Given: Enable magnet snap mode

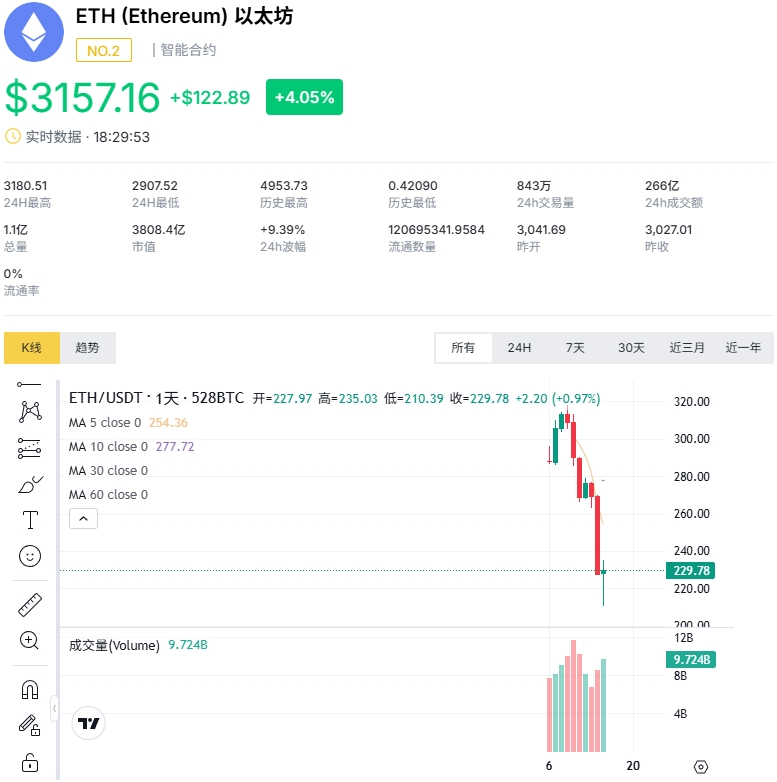Looking at the screenshot, I should pos(29,690).
